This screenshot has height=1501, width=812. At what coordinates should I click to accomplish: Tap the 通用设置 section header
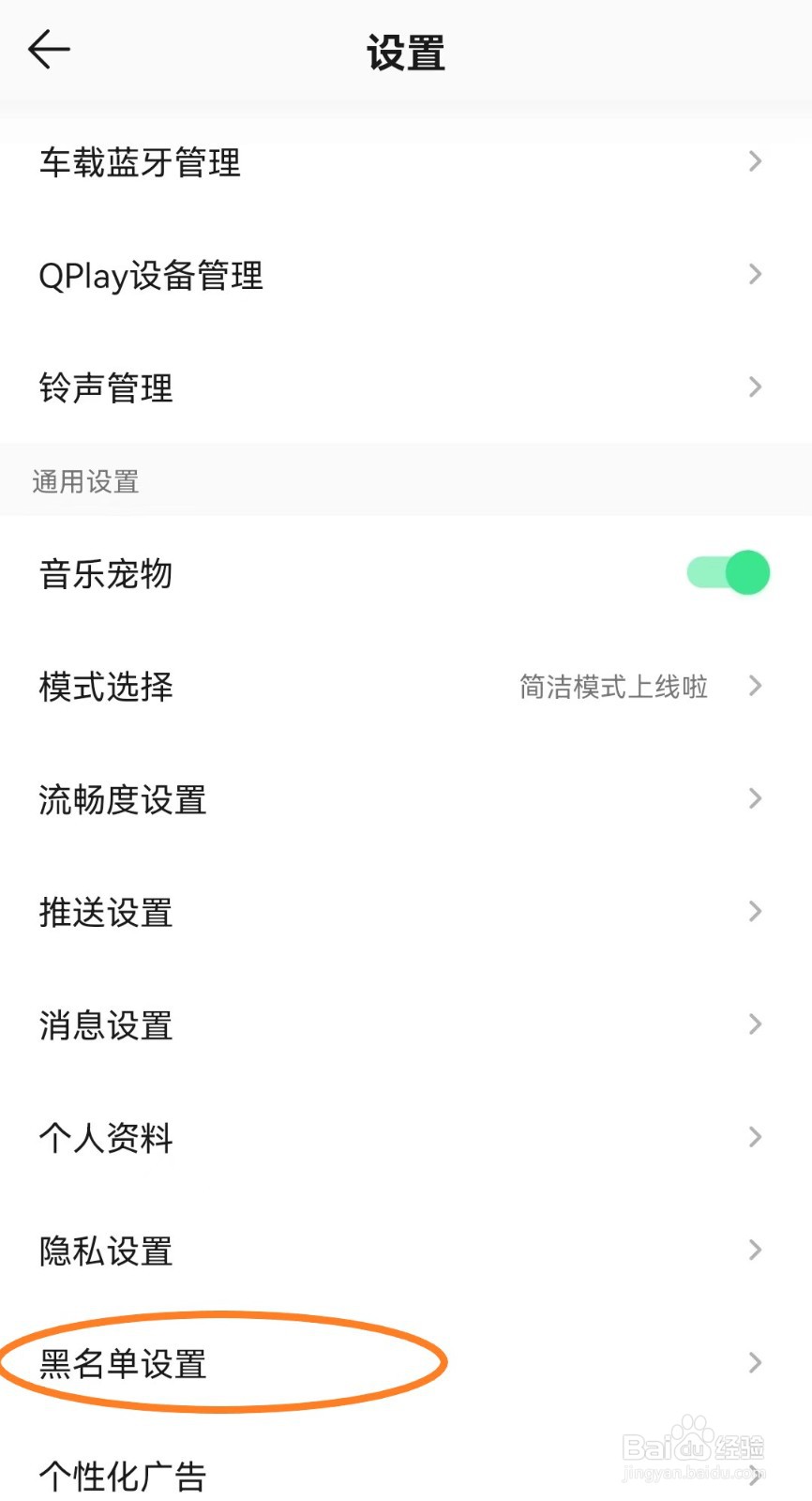click(x=84, y=480)
